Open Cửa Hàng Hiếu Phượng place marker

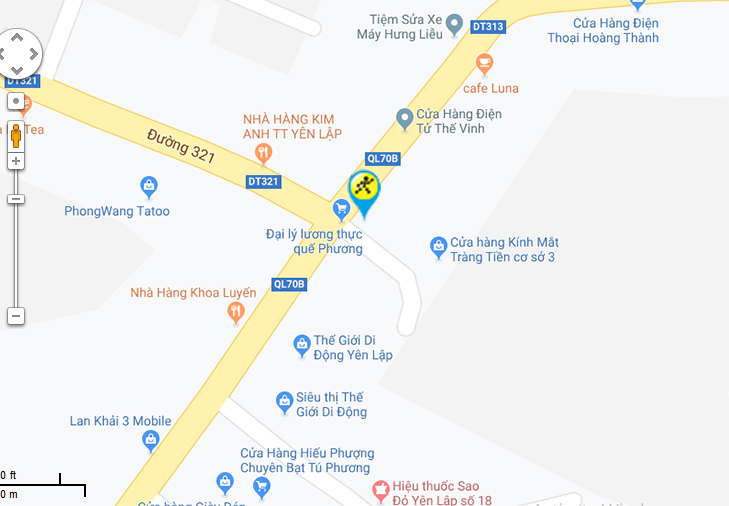tap(262, 488)
